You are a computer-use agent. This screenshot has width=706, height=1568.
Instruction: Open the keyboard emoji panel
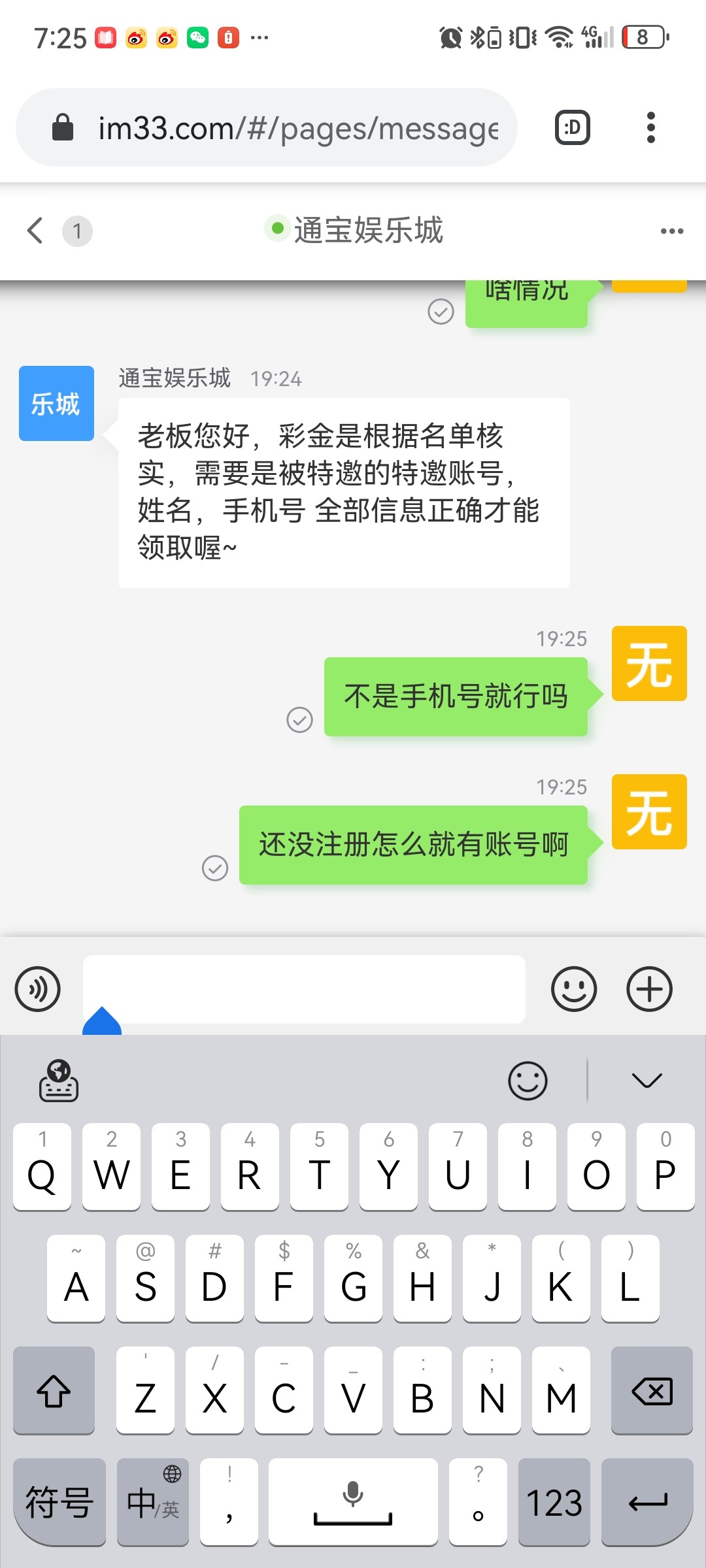[528, 1081]
